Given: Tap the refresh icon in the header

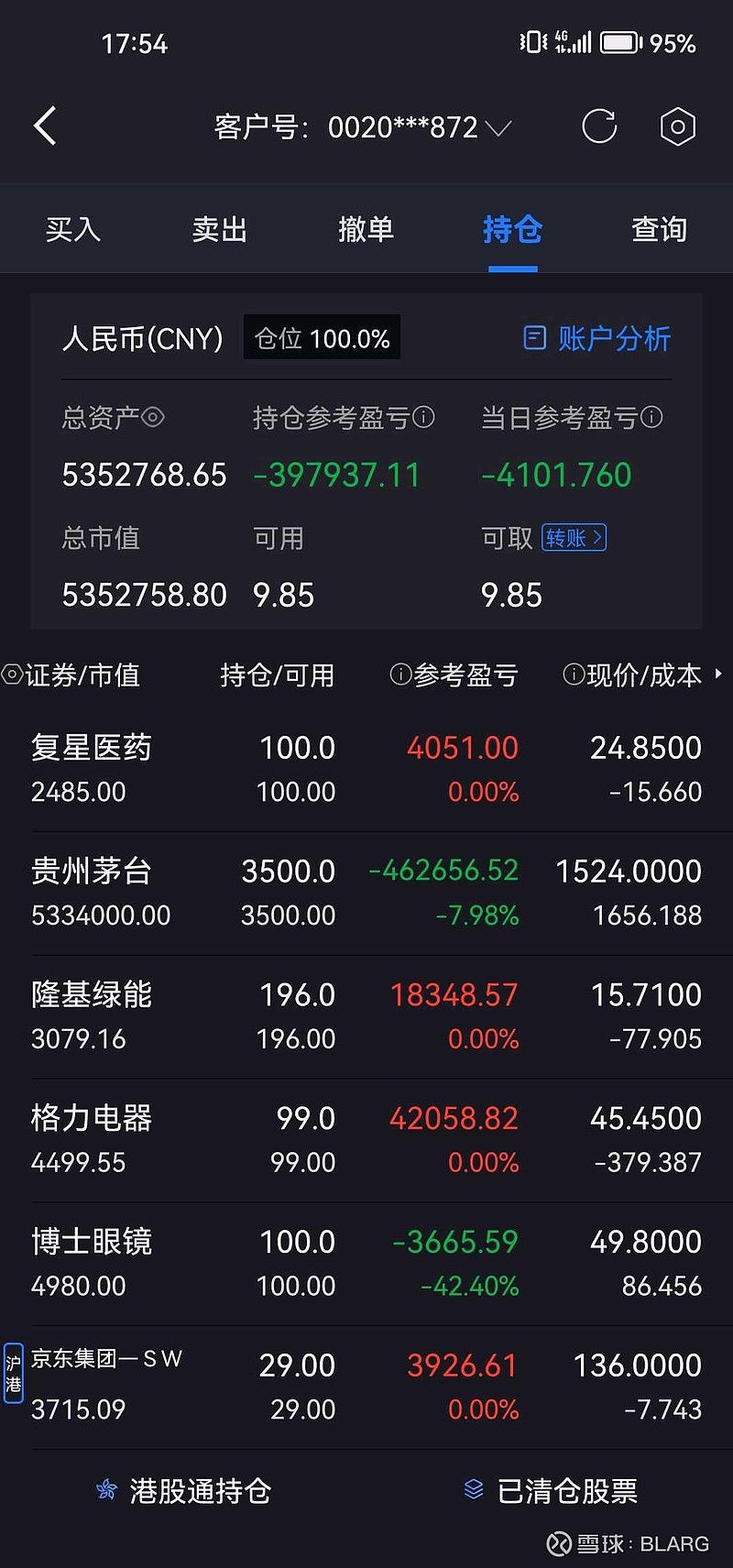Looking at the screenshot, I should [x=600, y=126].
